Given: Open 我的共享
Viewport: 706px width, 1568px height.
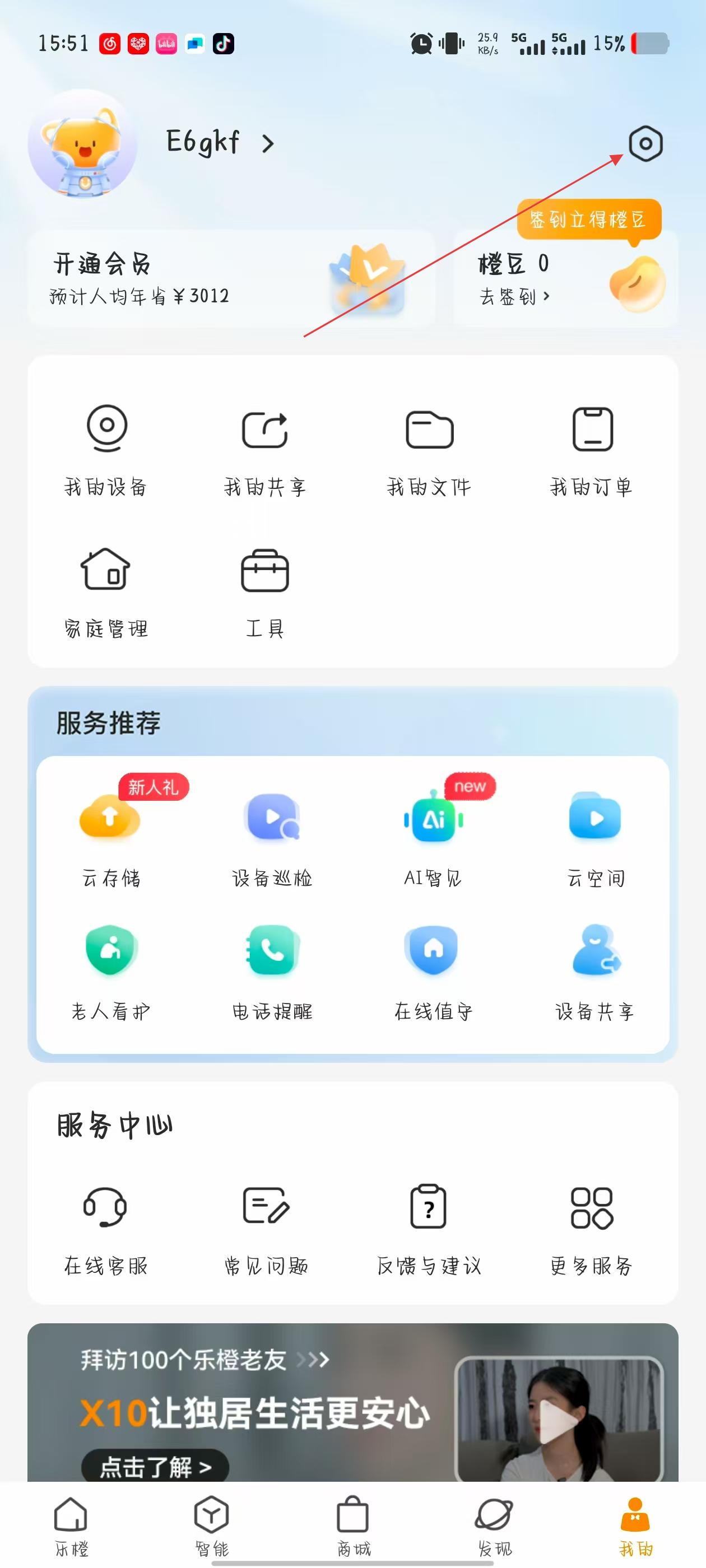Looking at the screenshot, I should pos(265,450).
